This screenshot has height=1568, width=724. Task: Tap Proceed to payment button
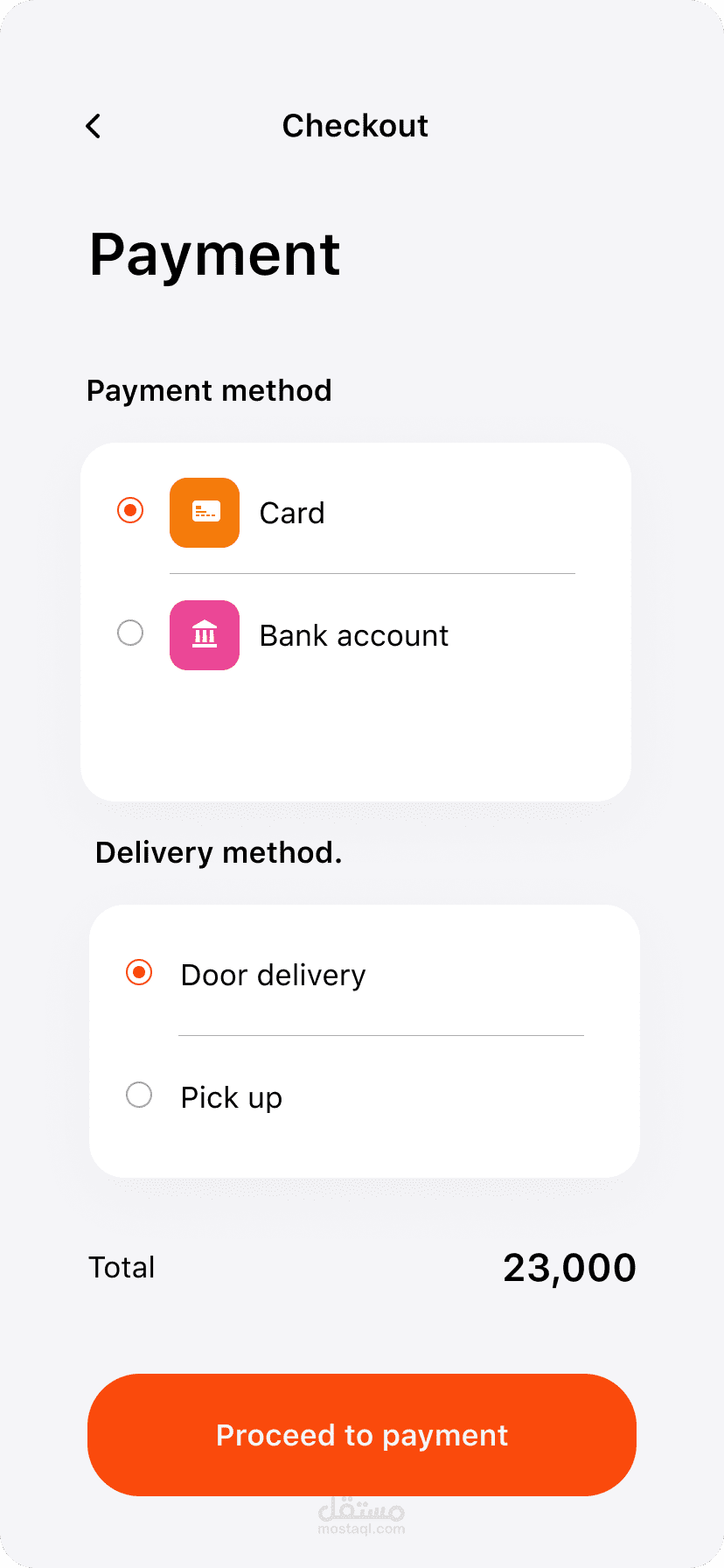tap(362, 1435)
